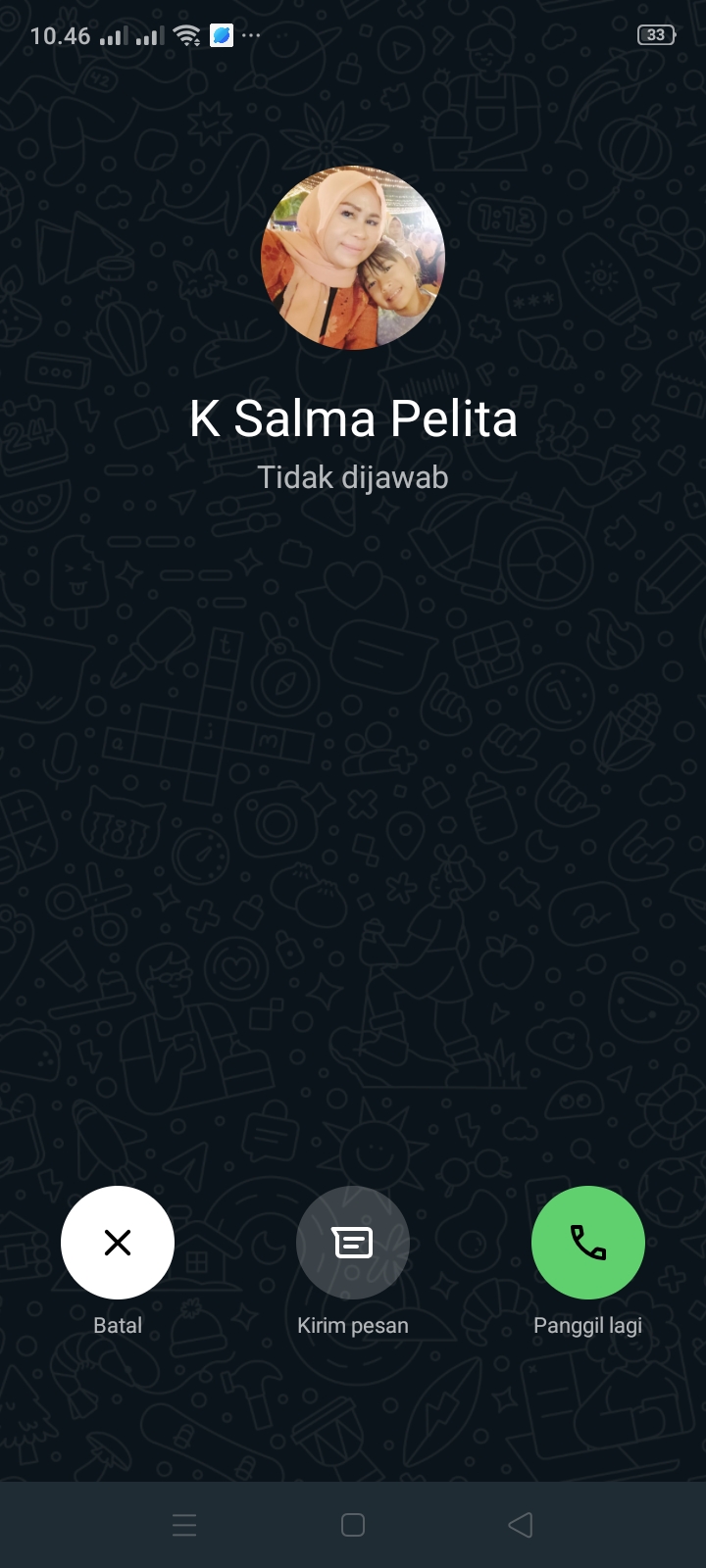Cancel with the Batal button

click(x=118, y=1243)
